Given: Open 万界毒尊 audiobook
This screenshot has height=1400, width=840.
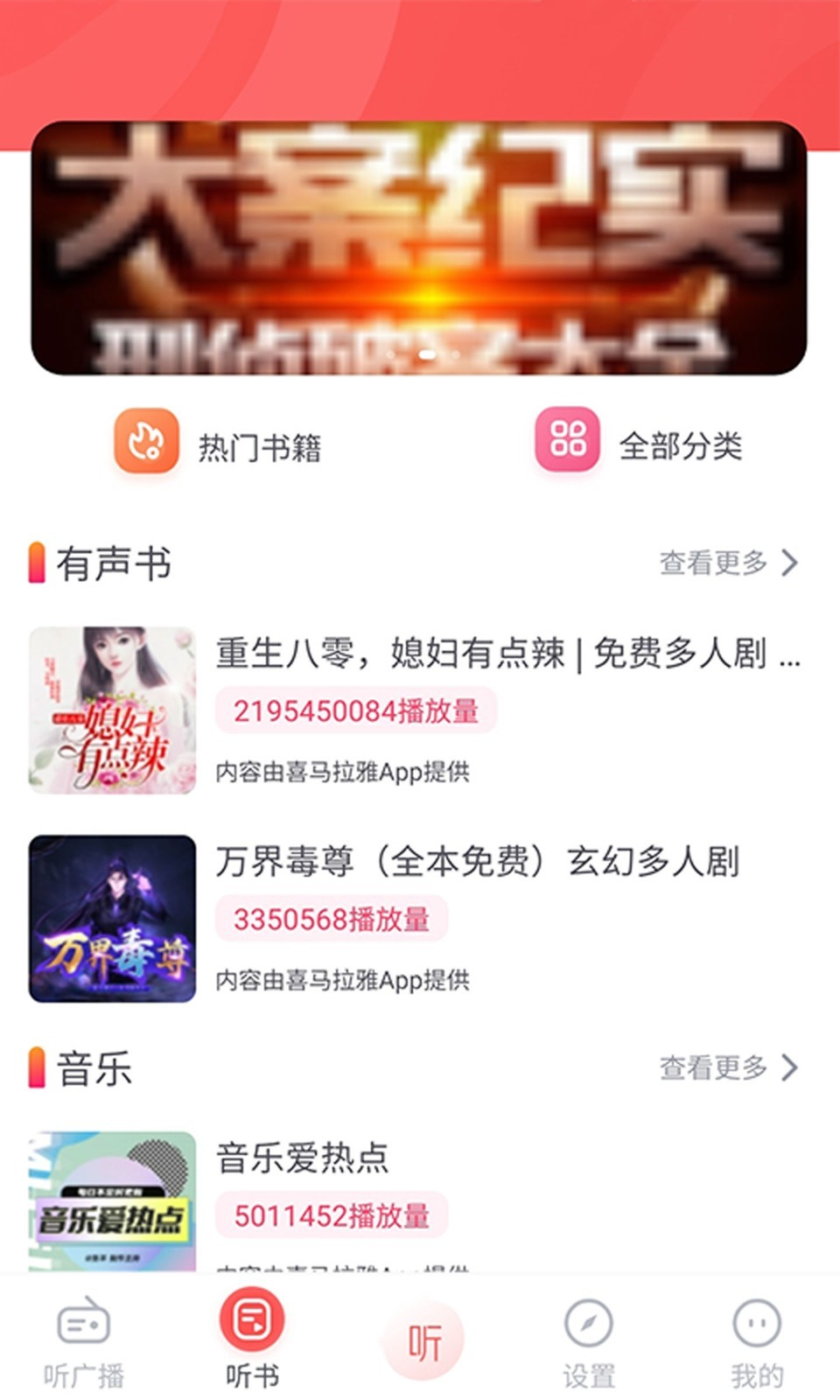Looking at the screenshot, I should point(478,862).
